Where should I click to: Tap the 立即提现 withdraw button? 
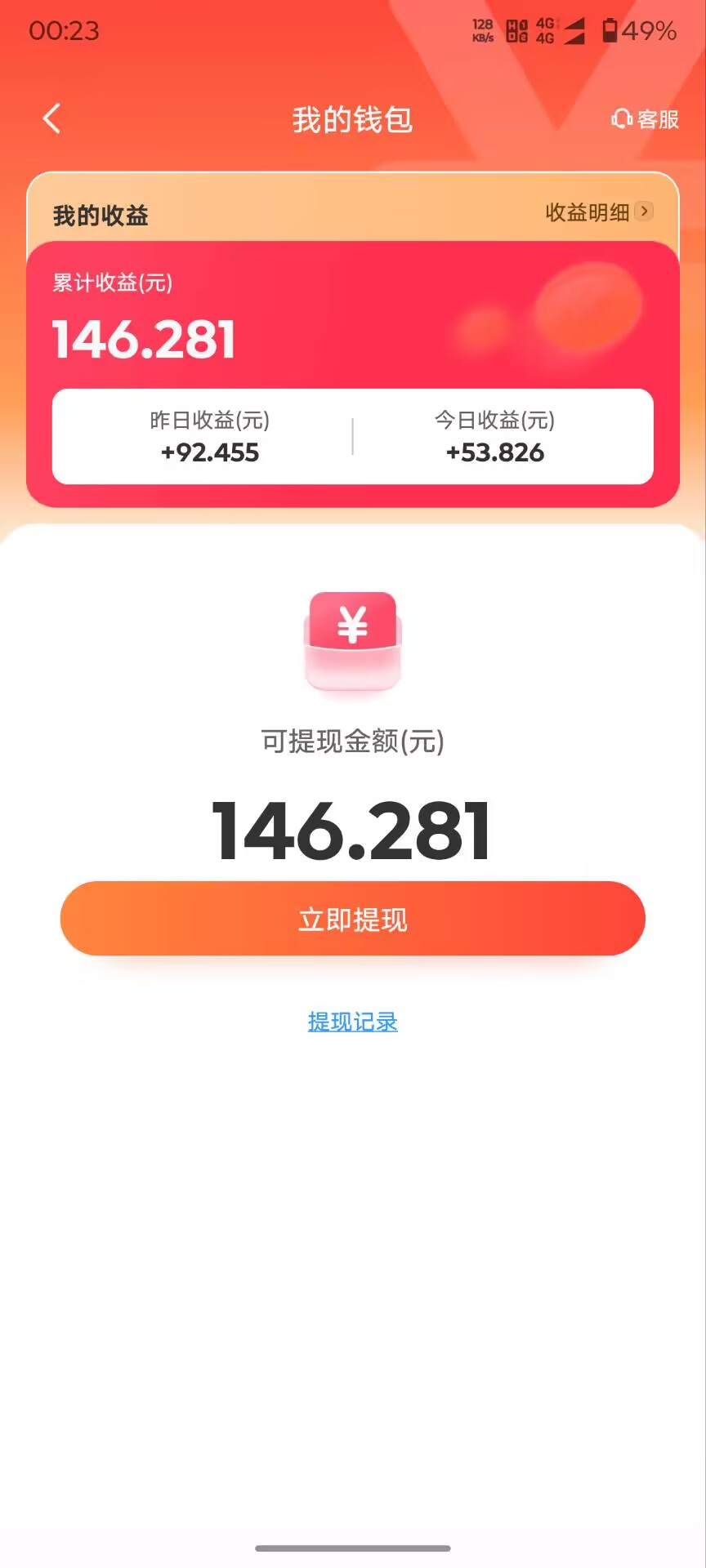coord(353,919)
